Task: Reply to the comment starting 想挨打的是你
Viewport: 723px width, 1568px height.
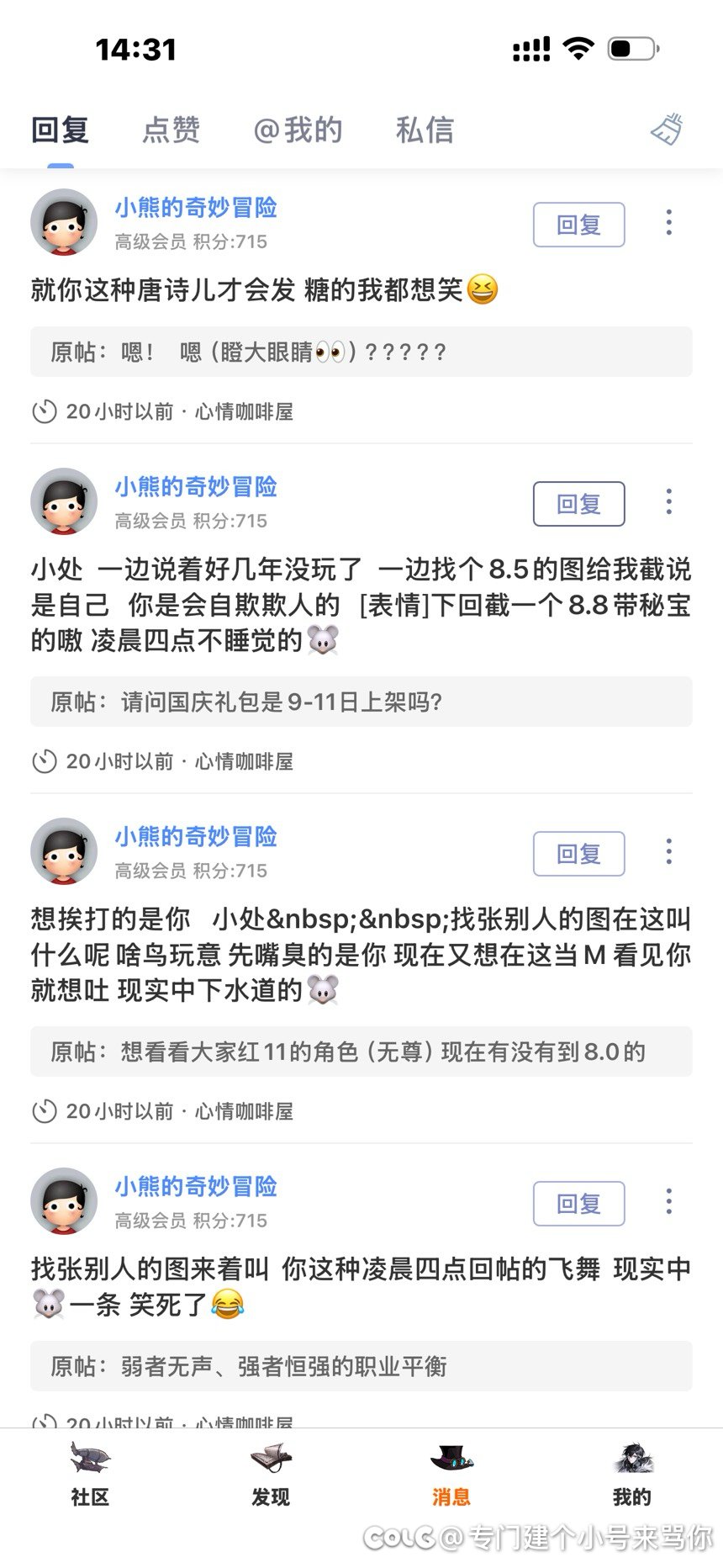Action: click(x=578, y=854)
